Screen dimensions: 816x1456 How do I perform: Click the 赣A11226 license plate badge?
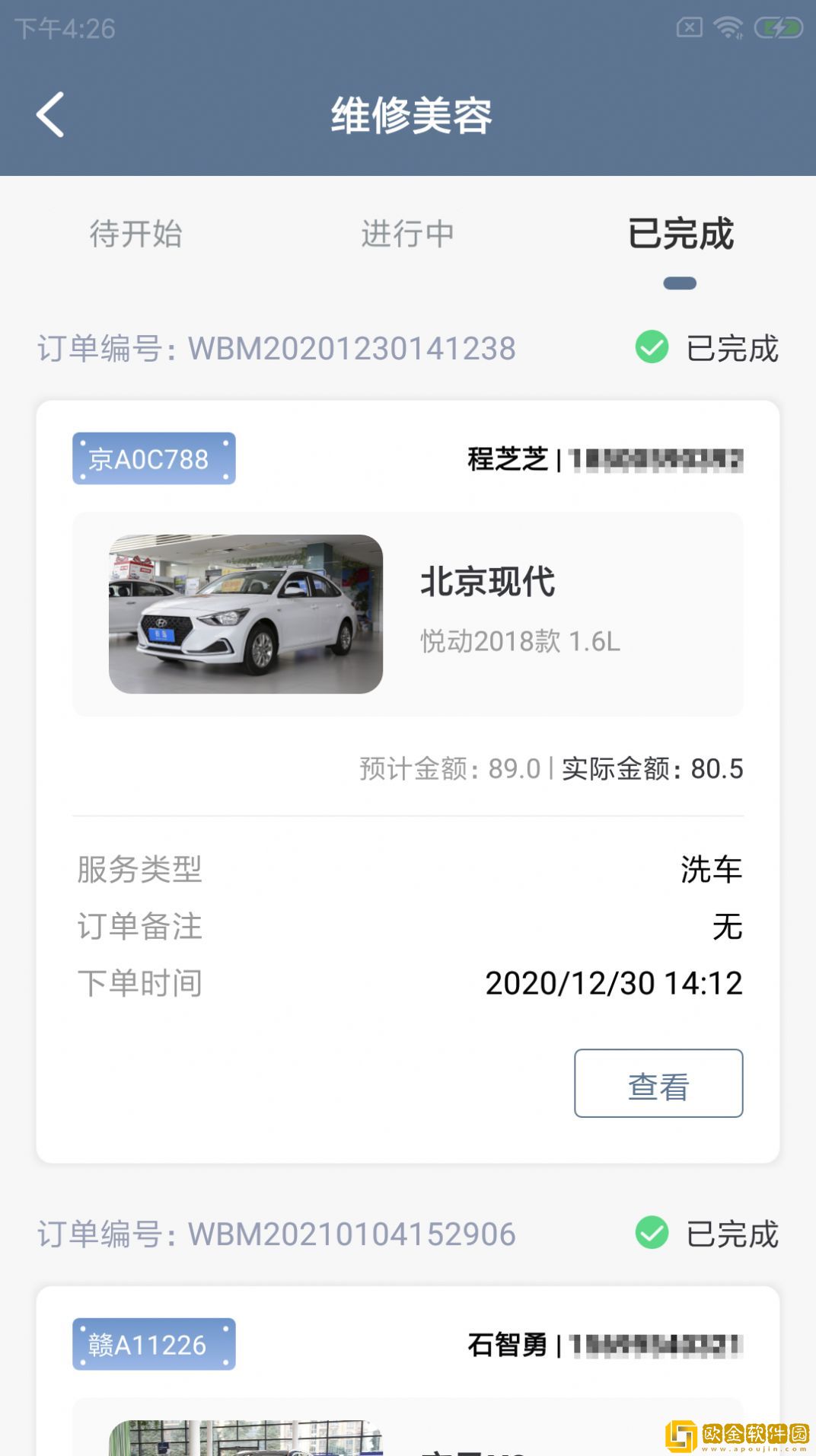tap(152, 1344)
